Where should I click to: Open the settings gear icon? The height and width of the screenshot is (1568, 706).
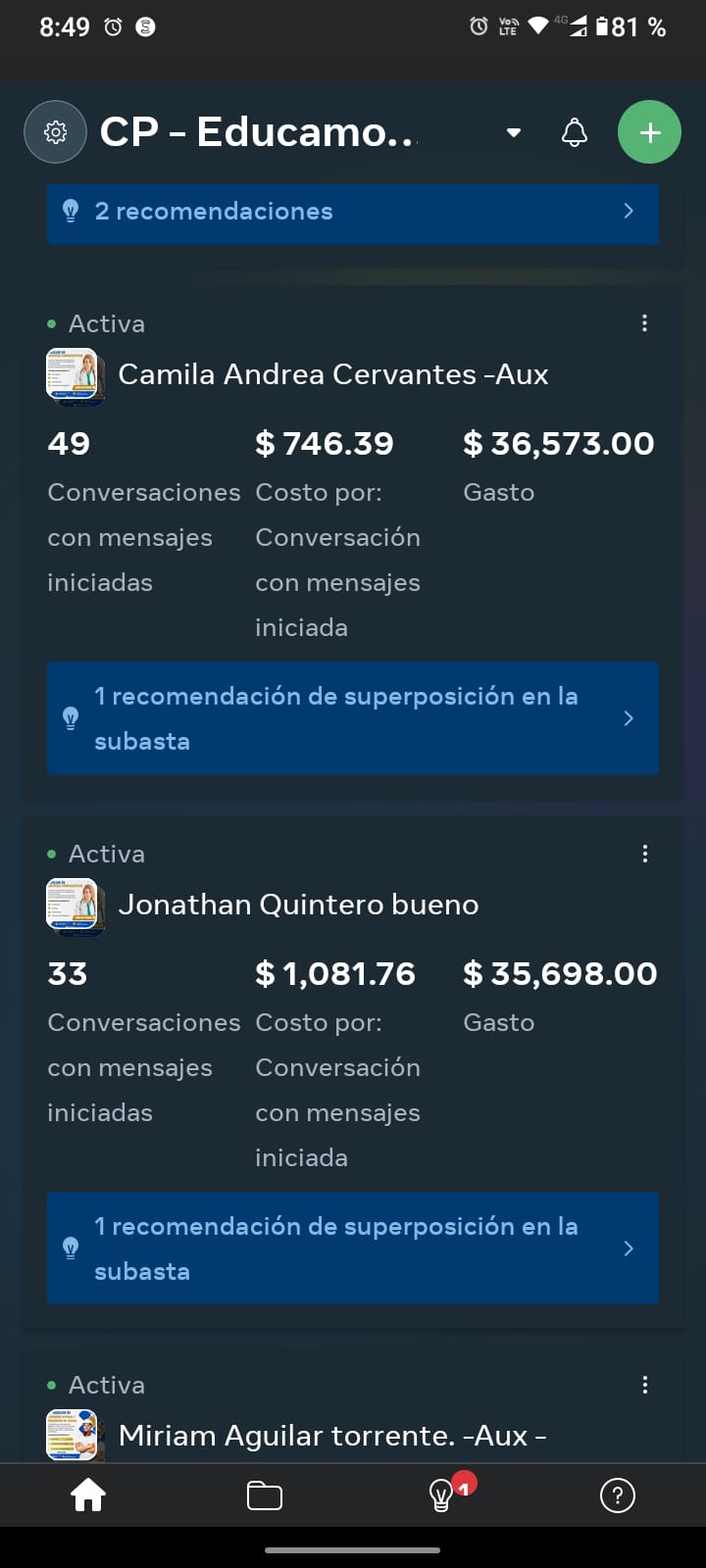coord(56,132)
